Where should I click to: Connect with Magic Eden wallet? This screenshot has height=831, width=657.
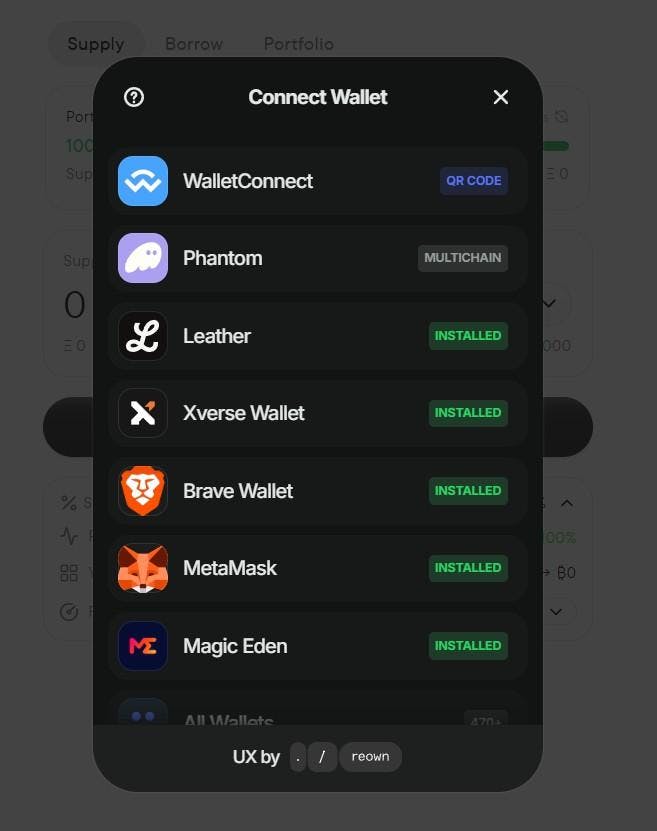point(317,646)
